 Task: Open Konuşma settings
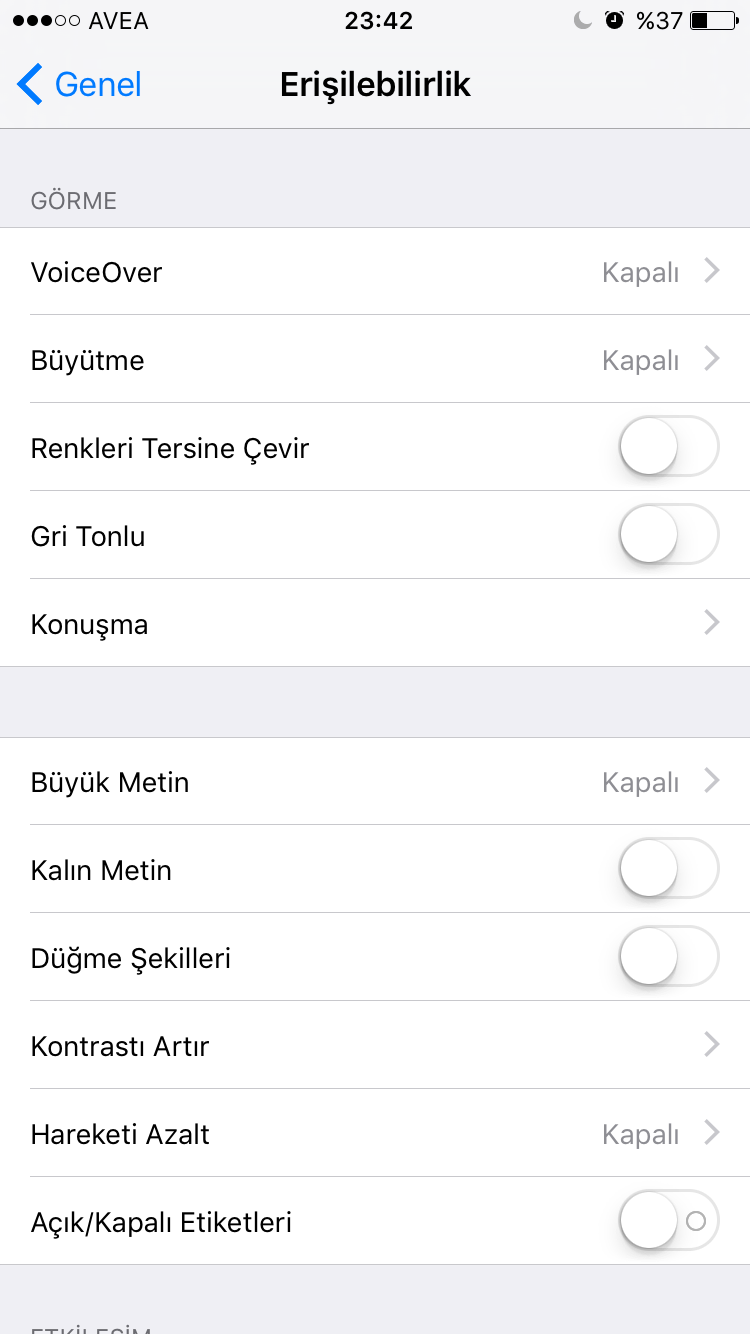(375, 624)
